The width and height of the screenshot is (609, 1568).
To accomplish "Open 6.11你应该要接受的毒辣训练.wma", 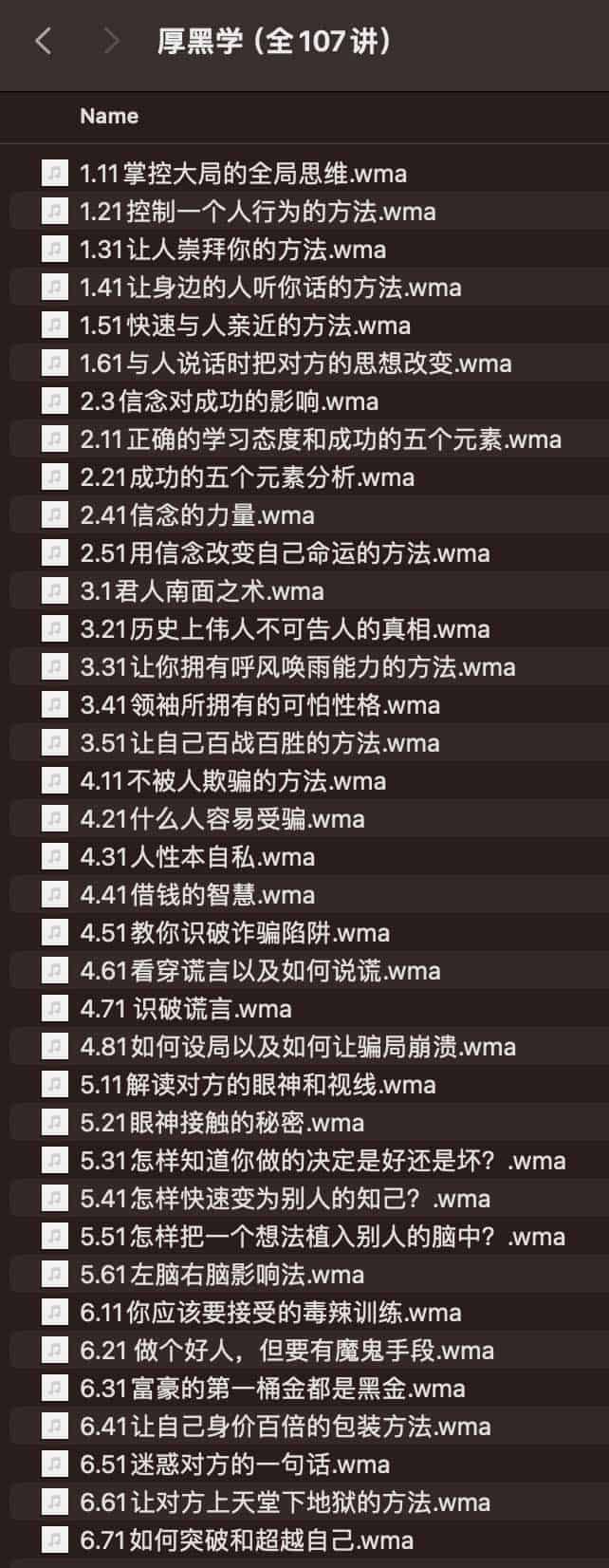I will (x=270, y=1313).
